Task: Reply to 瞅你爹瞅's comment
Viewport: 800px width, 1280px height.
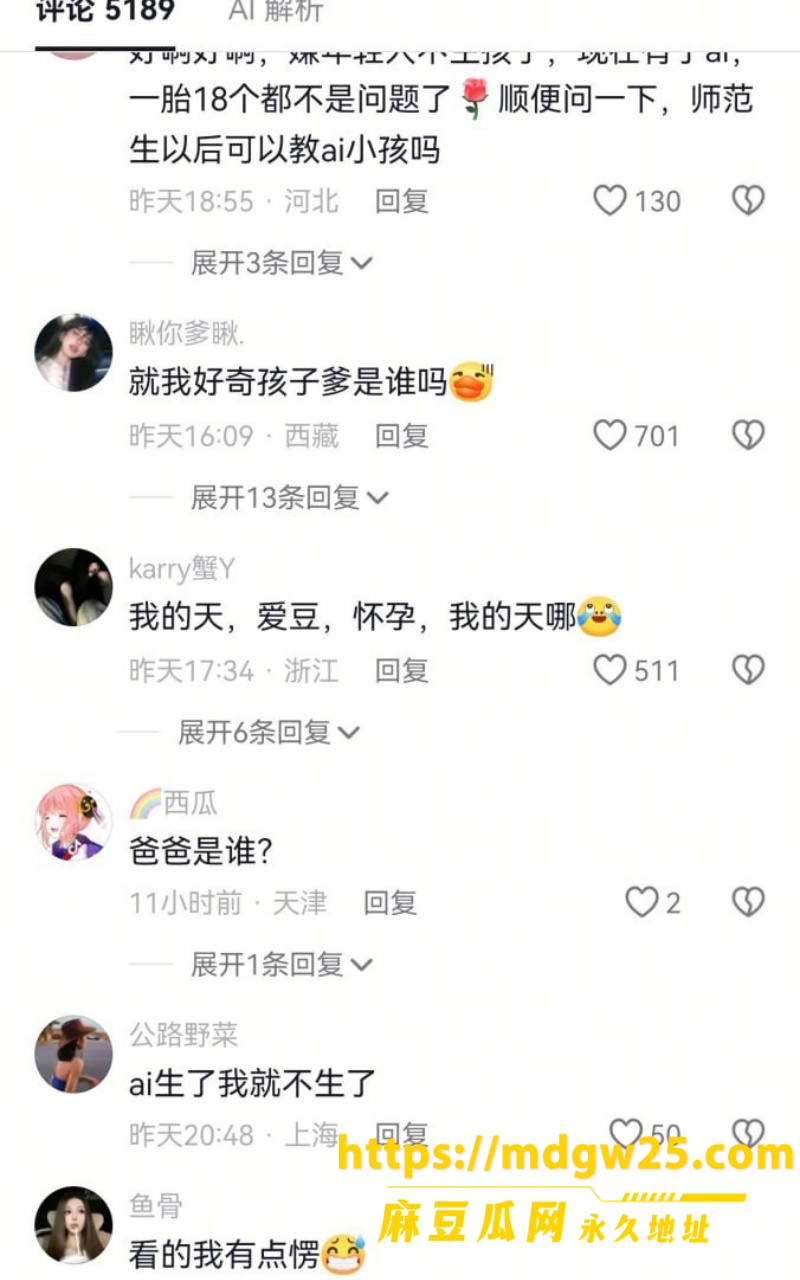Action: (x=402, y=436)
